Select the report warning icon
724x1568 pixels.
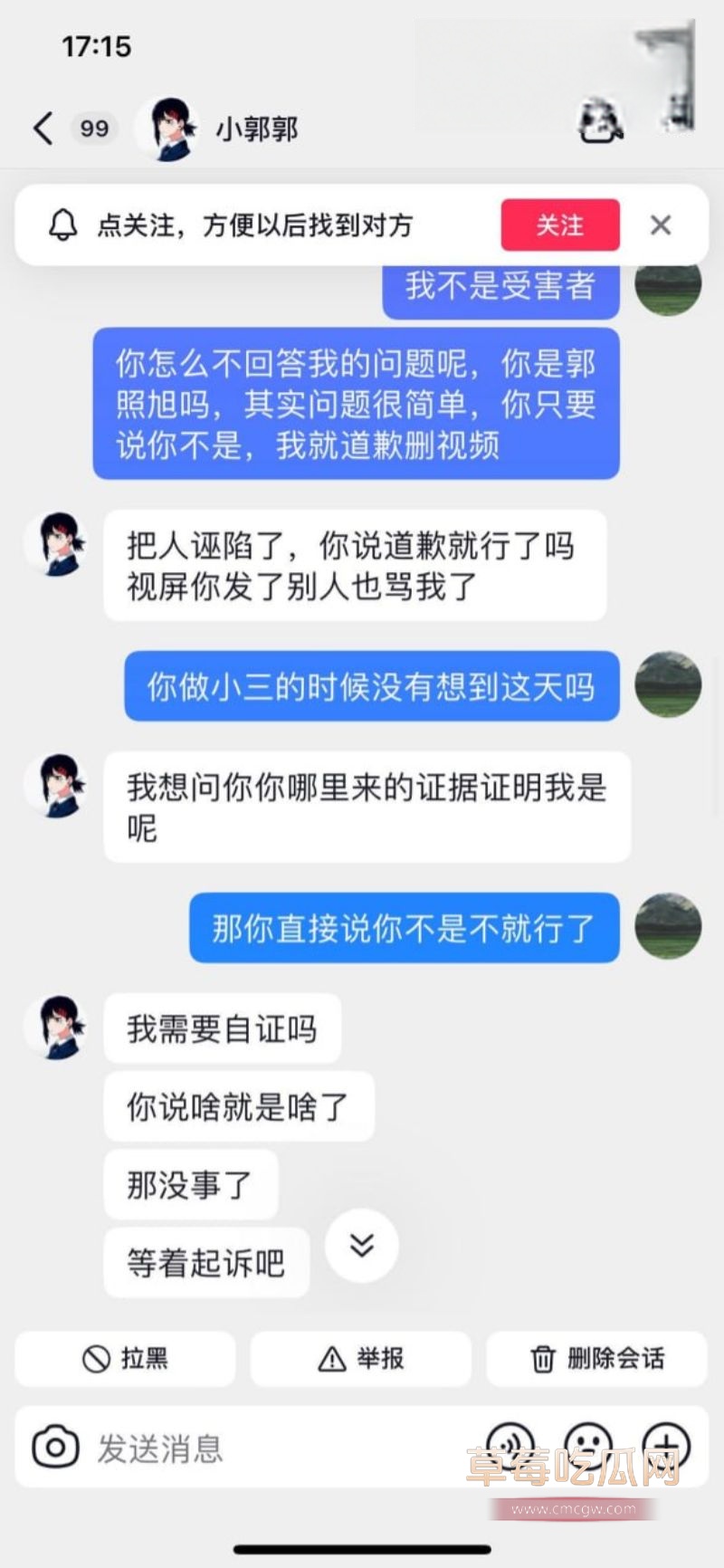[329, 1358]
